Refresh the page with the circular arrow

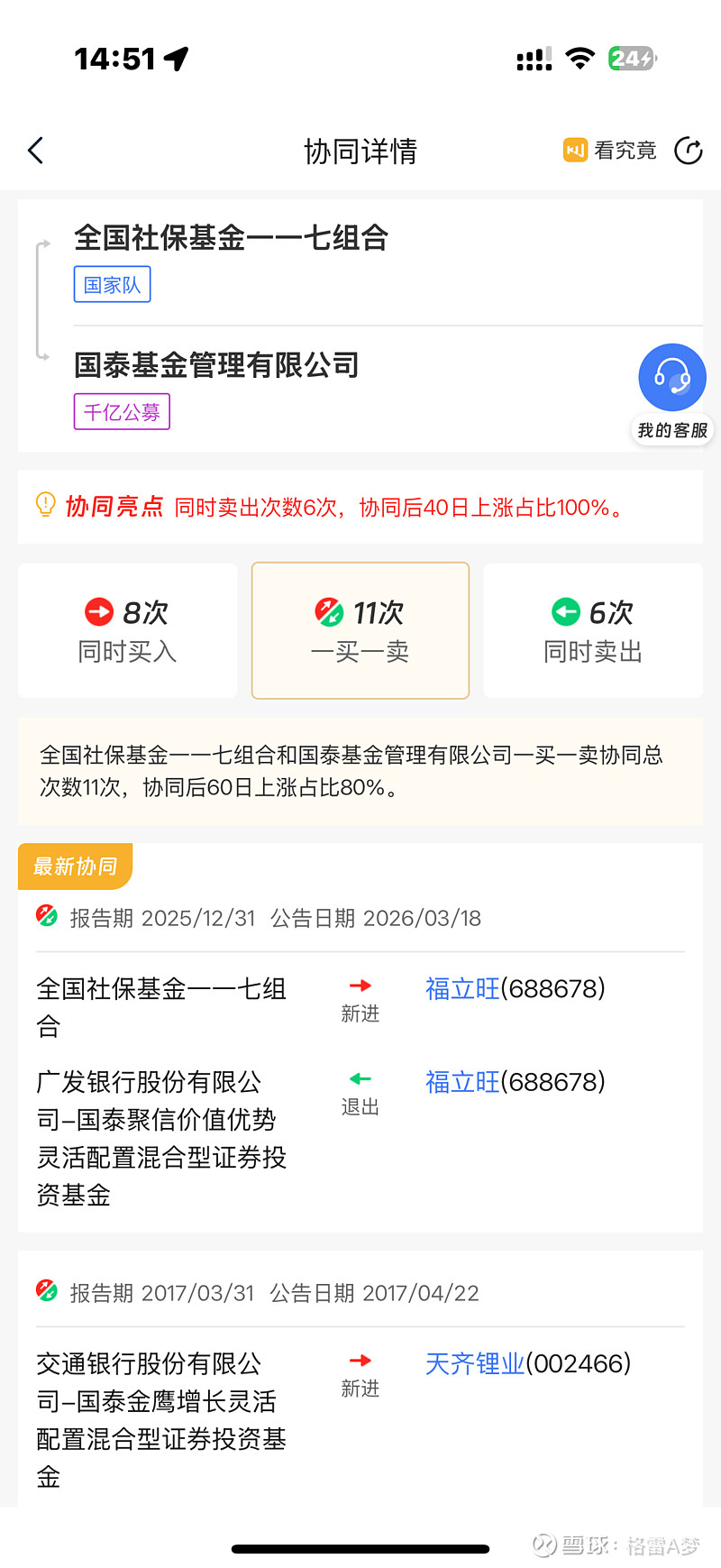click(689, 151)
